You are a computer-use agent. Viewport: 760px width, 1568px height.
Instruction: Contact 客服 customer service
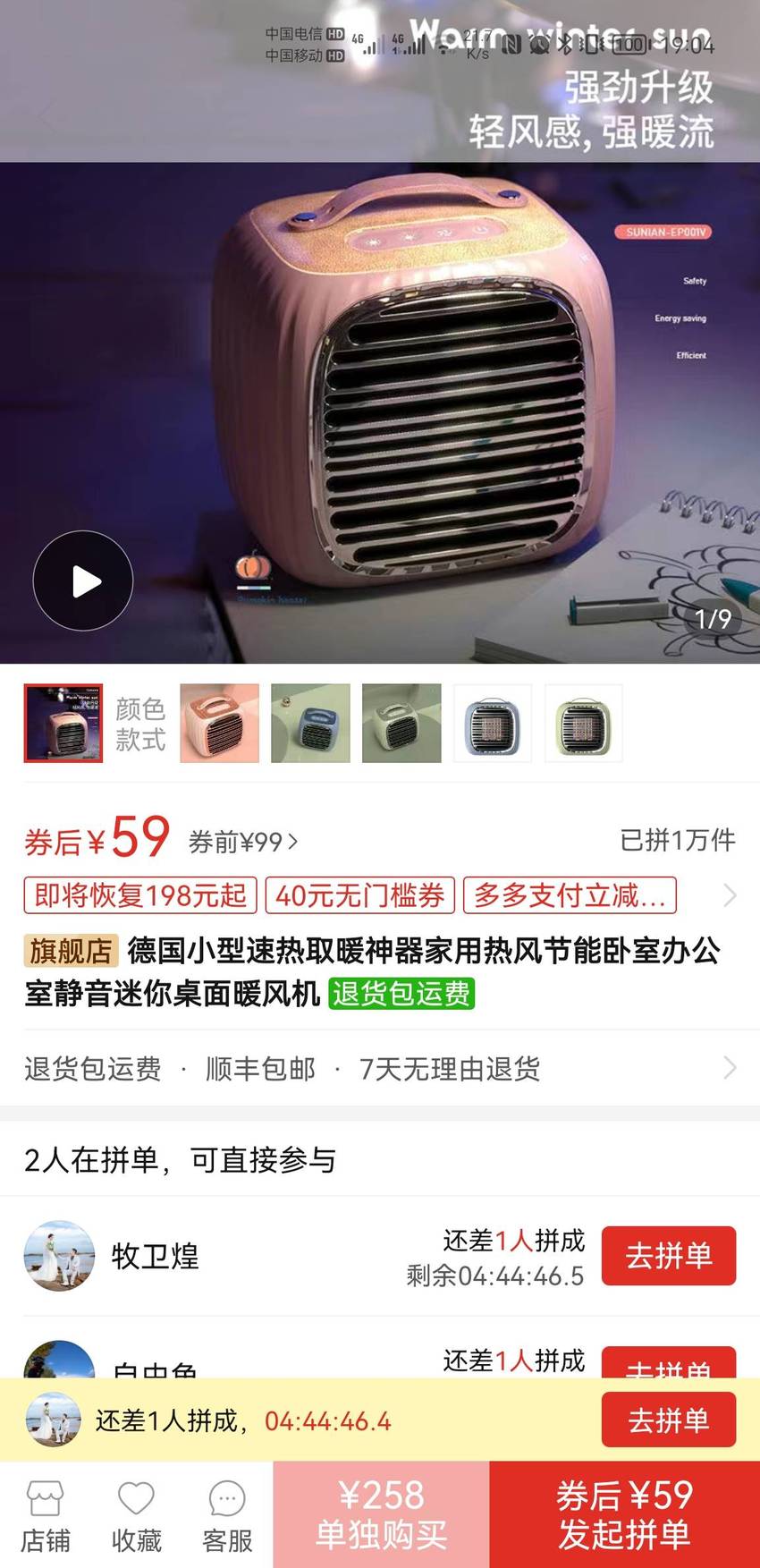[x=227, y=1517]
